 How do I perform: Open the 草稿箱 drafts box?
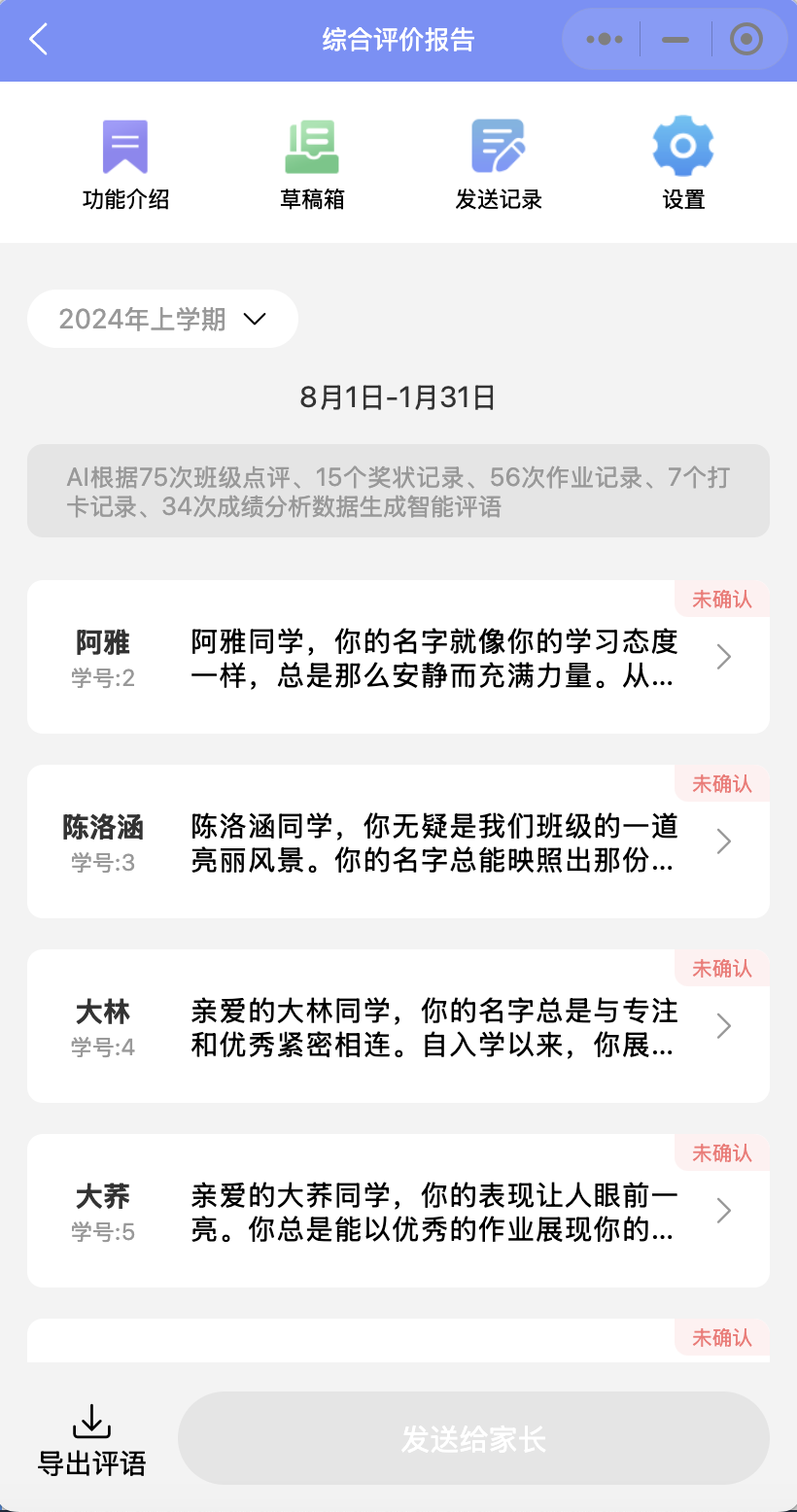[312, 164]
